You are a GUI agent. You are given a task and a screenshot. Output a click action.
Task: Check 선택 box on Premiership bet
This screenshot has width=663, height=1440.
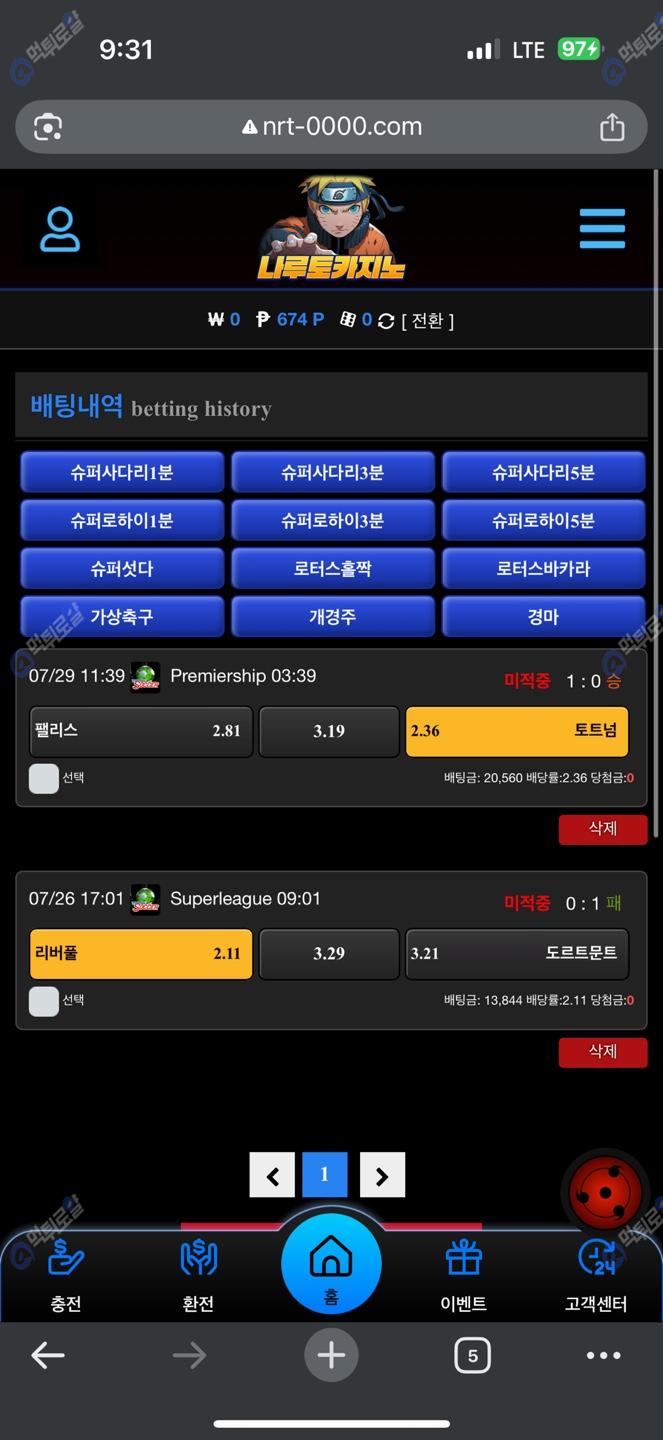44,778
